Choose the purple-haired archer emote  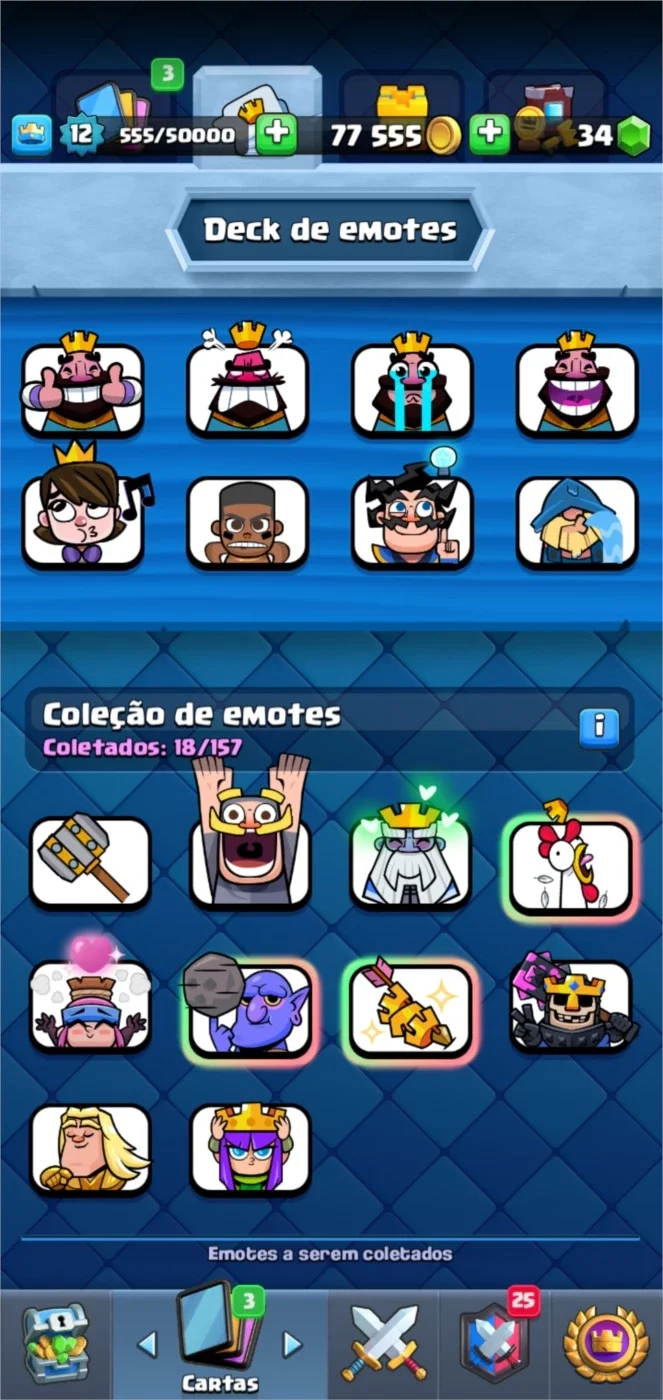click(250, 1150)
